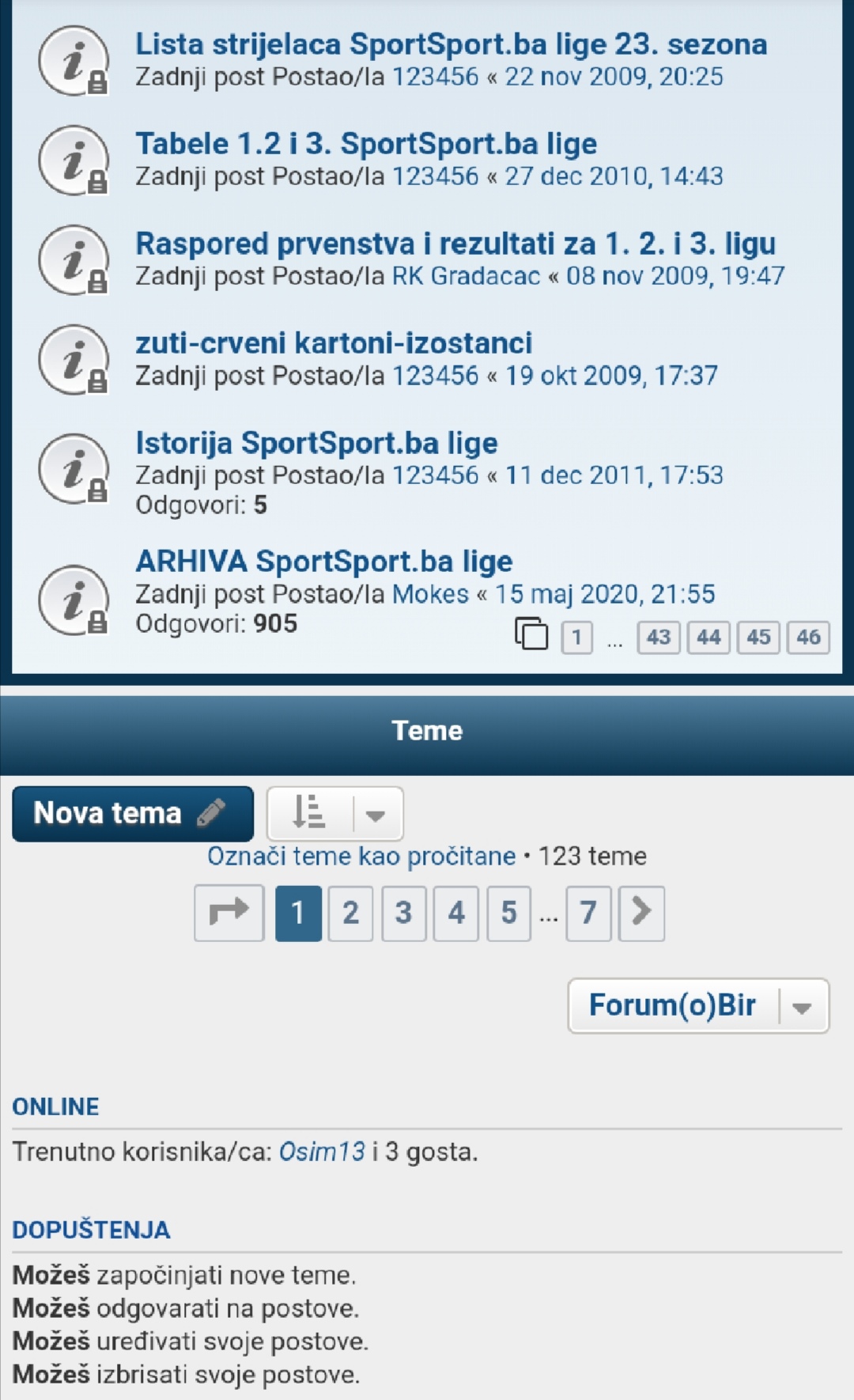The height and width of the screenshot is (1400, 854).
Task: Go to page 2 of the topics list
Action: click(350, 914)
